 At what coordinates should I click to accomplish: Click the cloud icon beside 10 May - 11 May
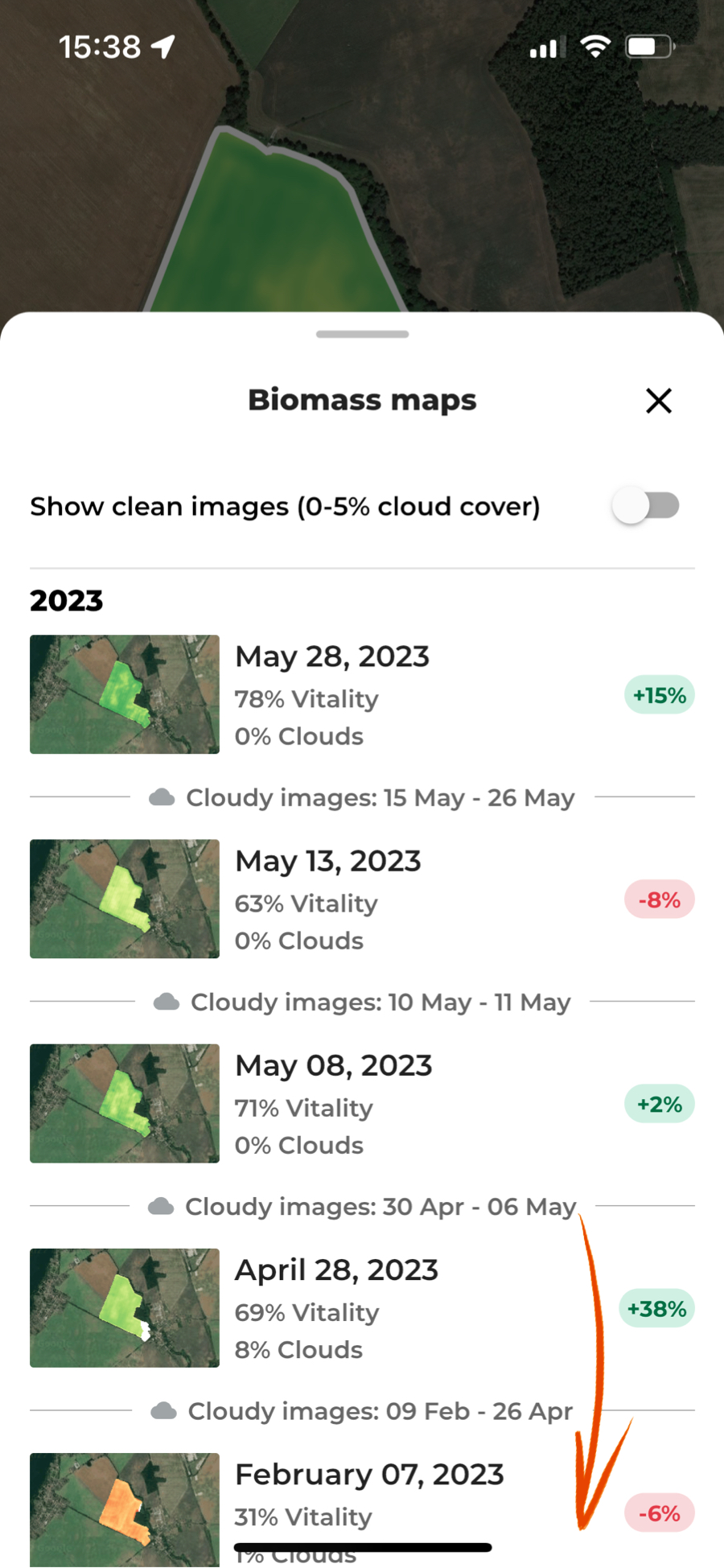164,1002
